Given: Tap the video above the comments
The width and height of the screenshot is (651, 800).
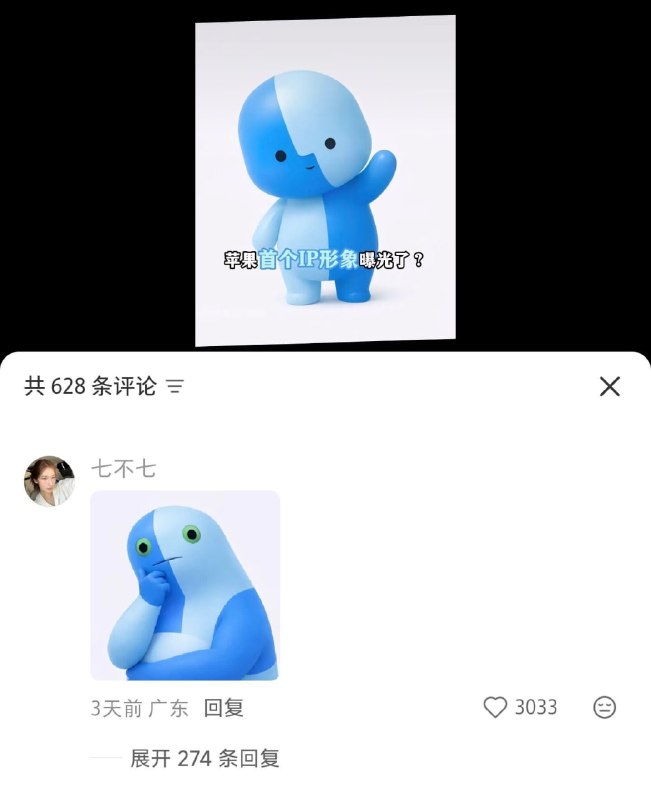Looking at the screenshot, I should click(x=325, y=180).
